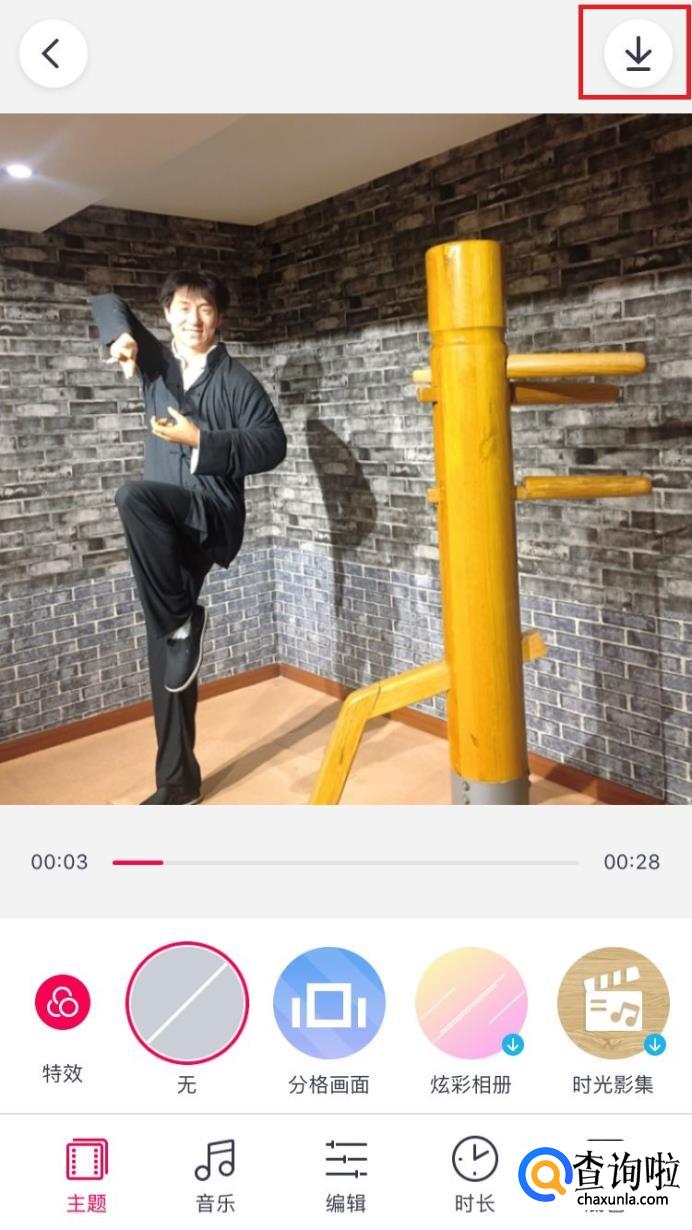Select the 无 (none) theme
Image resolution: width=692 pixels, height=1230 pixels.
point(187,1003)
